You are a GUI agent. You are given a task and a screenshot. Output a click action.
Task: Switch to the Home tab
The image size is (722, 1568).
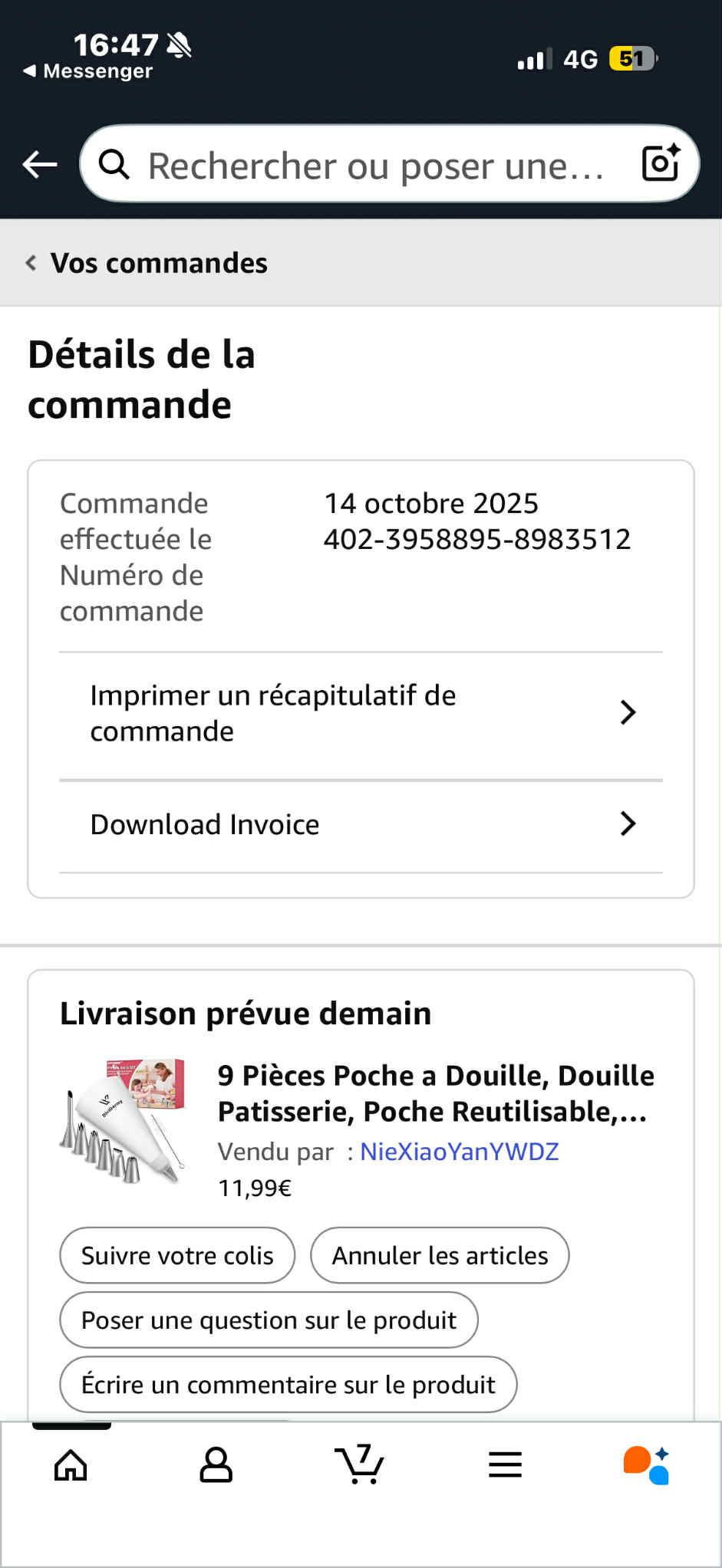click(x=71, y=1465)
